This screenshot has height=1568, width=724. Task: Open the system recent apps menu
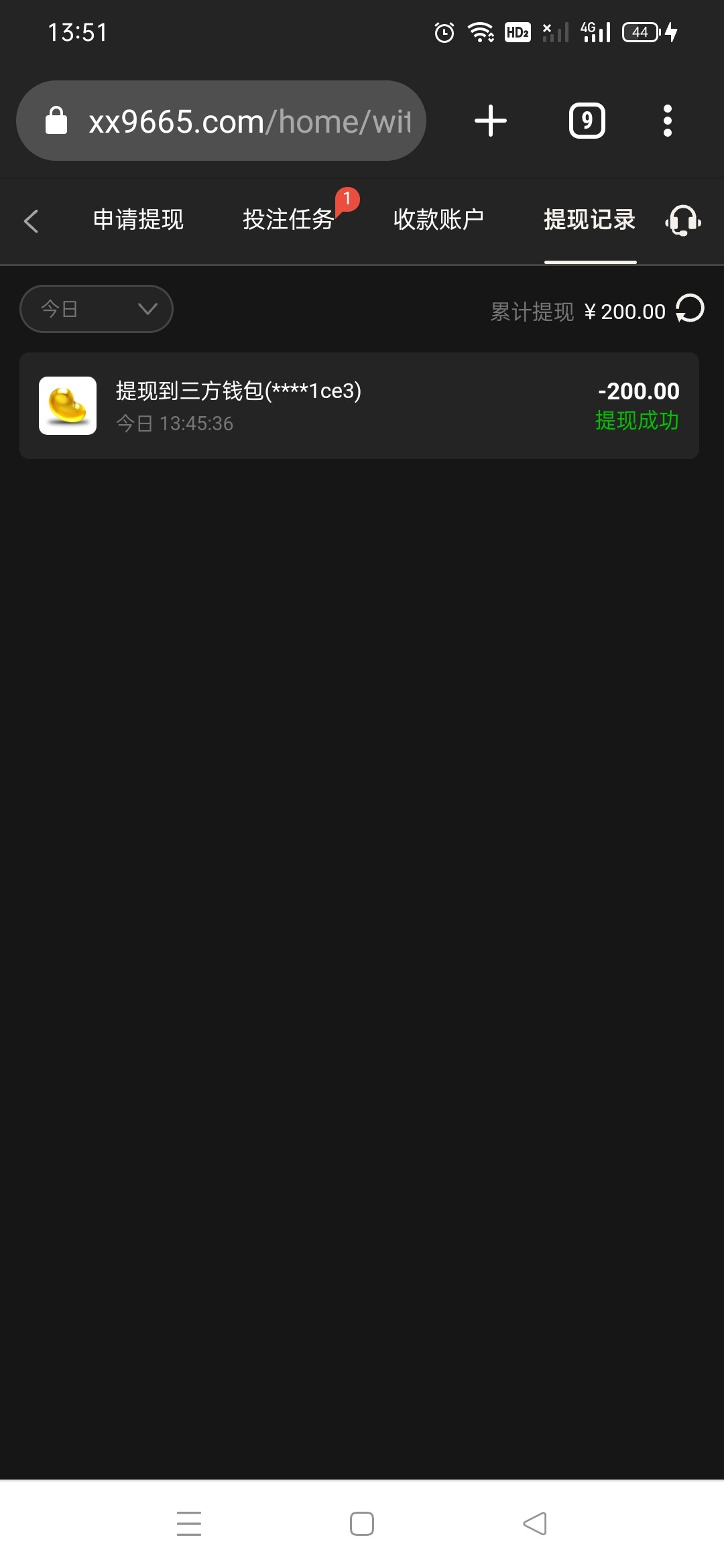tap(189, 1524)
